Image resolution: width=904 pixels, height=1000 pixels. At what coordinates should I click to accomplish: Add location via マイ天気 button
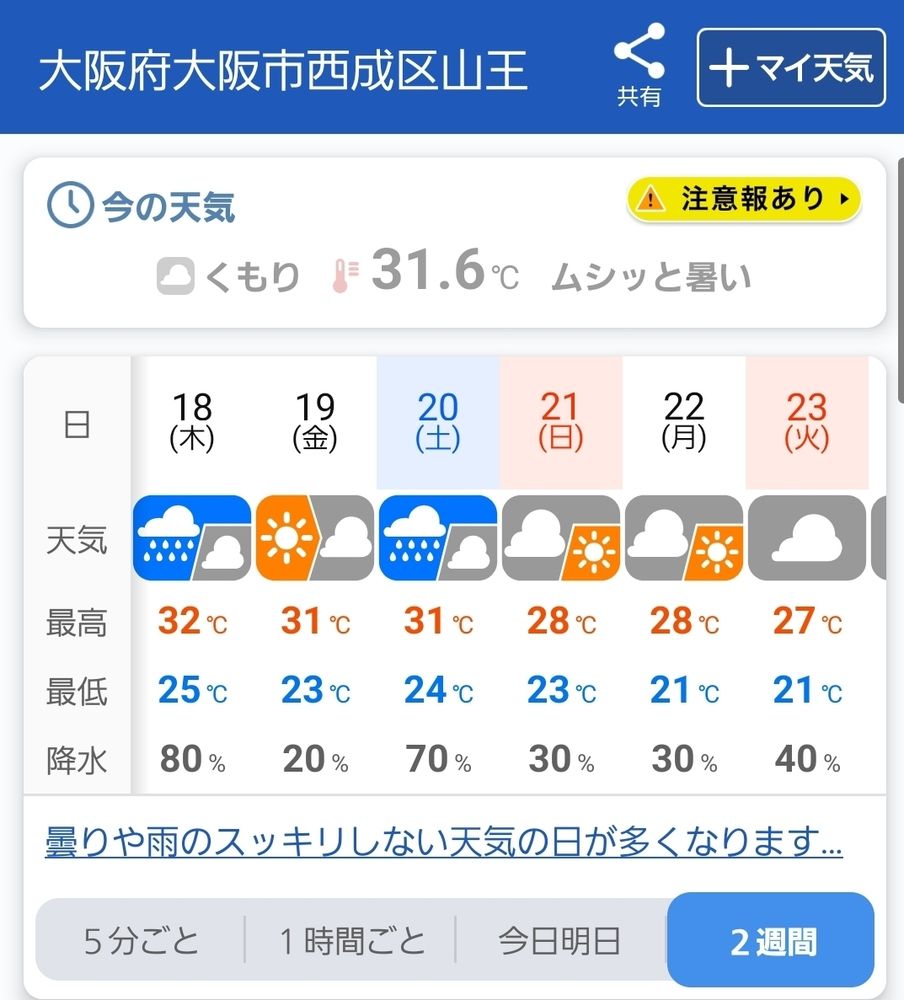791,67
